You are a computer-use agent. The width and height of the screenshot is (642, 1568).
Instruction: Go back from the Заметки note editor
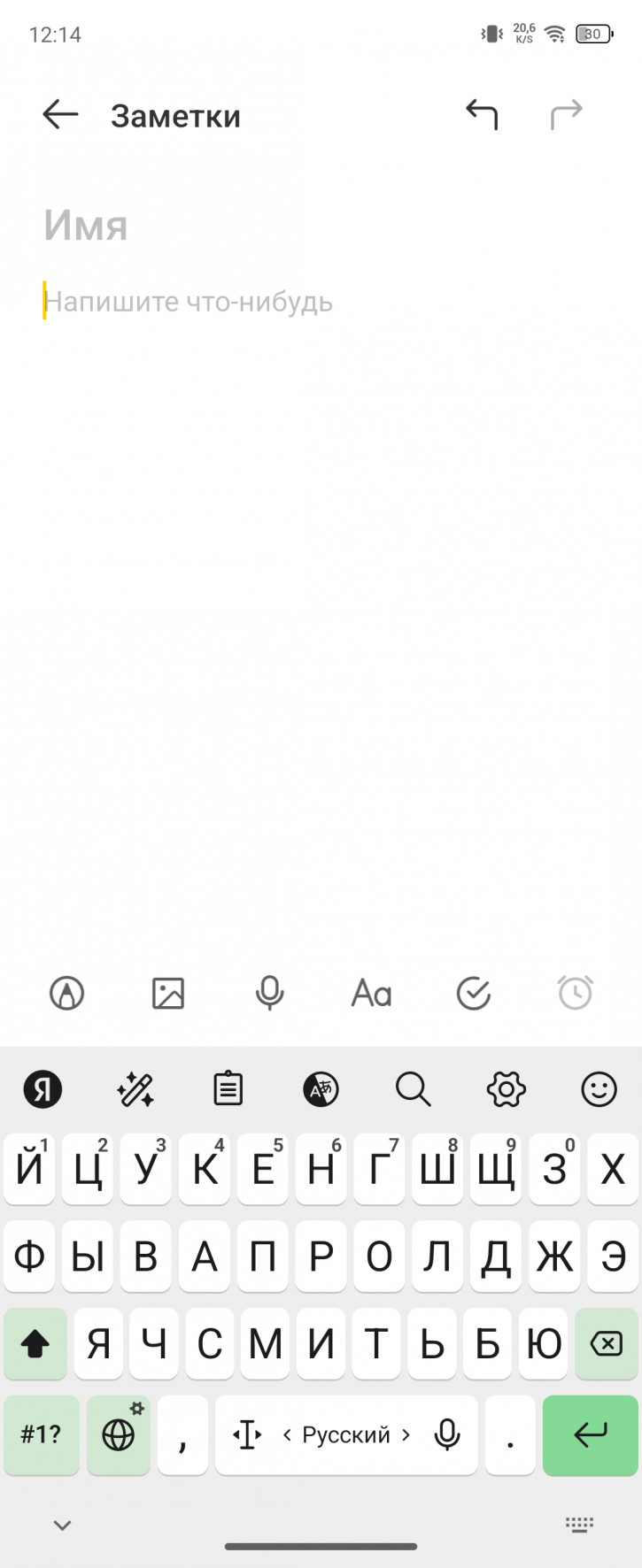click(x=60, y=115)
